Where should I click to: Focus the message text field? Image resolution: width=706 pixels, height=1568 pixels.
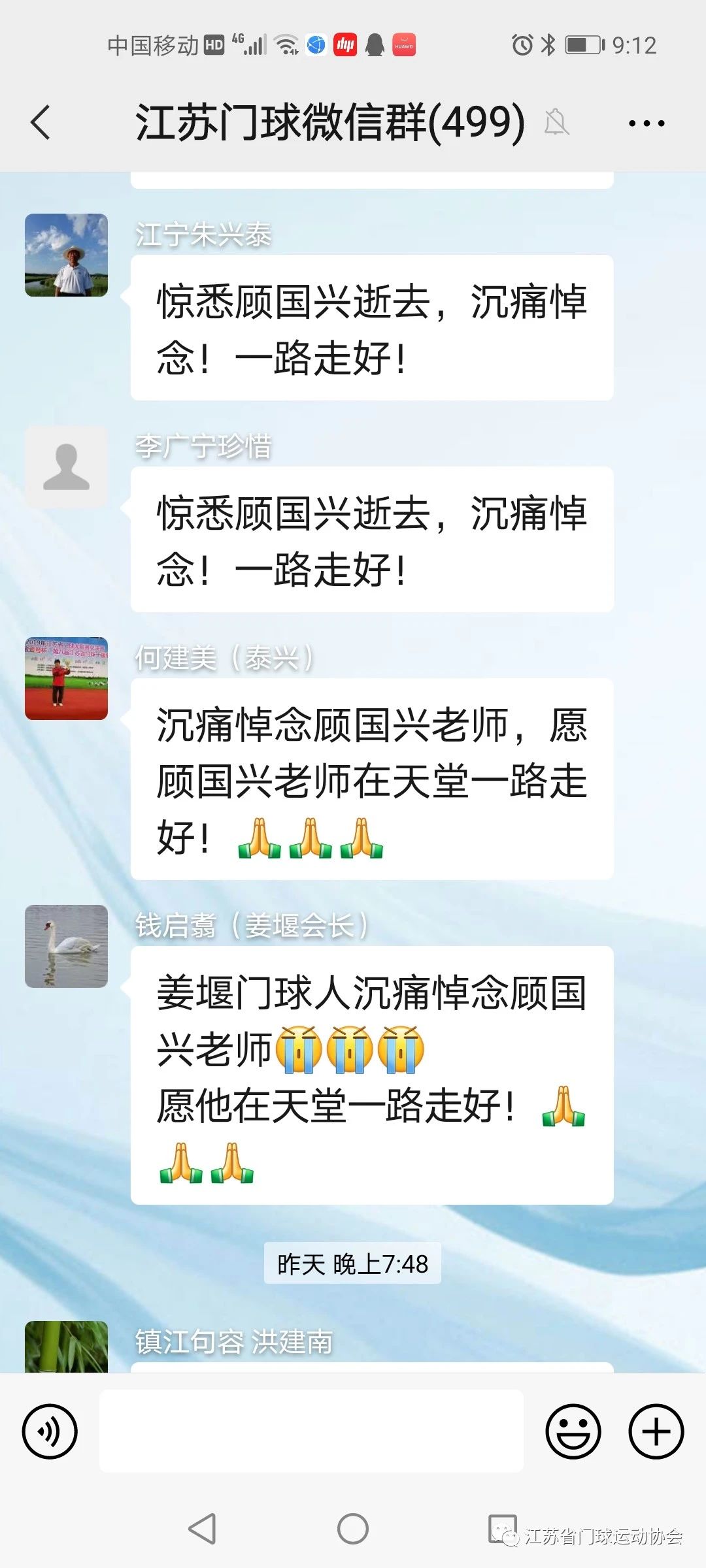tap(311, 1431)
